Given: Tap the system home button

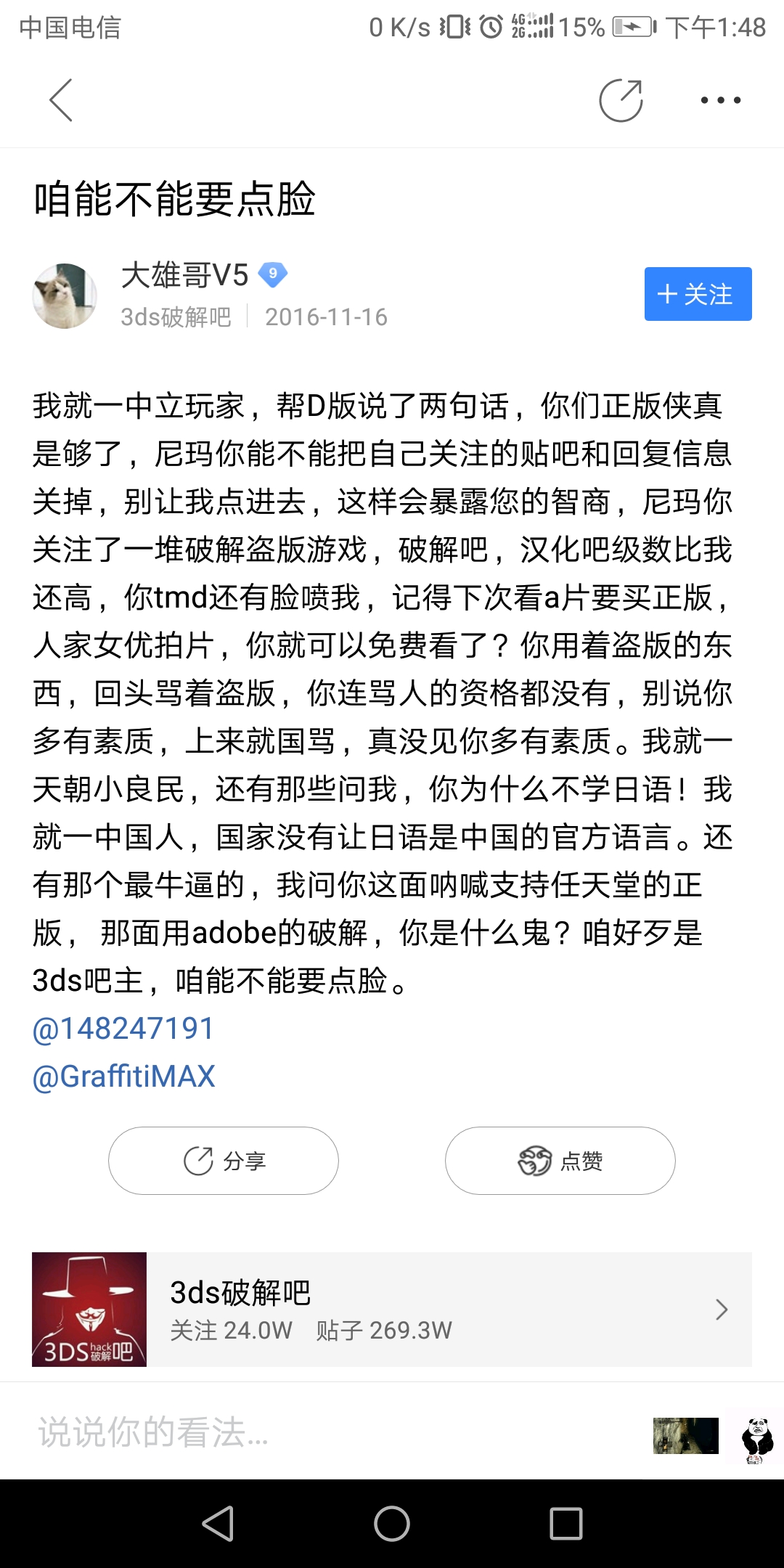Looking at the screenshot, I should [x=392, y=1524].
